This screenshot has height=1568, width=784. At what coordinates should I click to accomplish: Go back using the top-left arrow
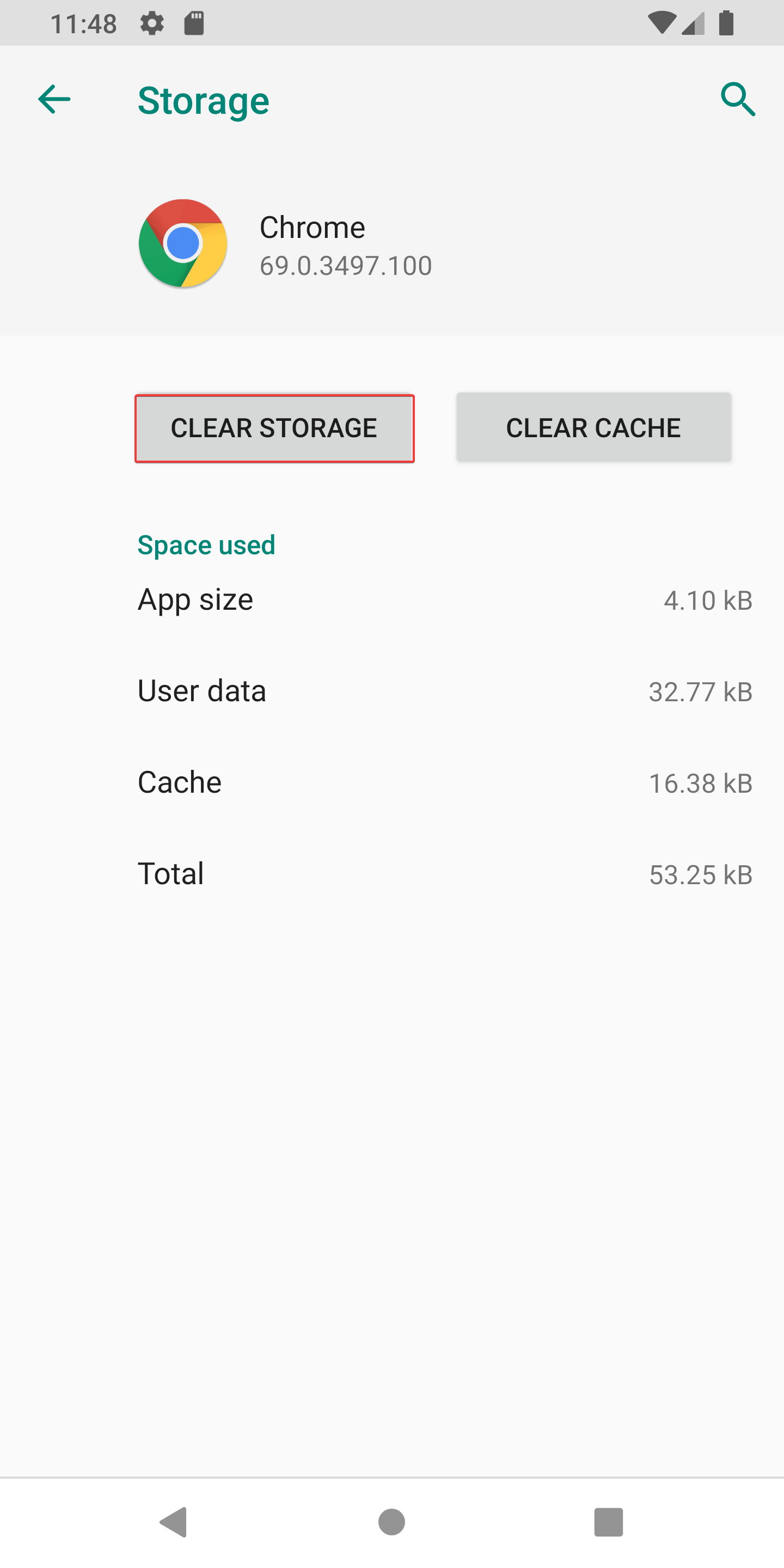(54, 99)
